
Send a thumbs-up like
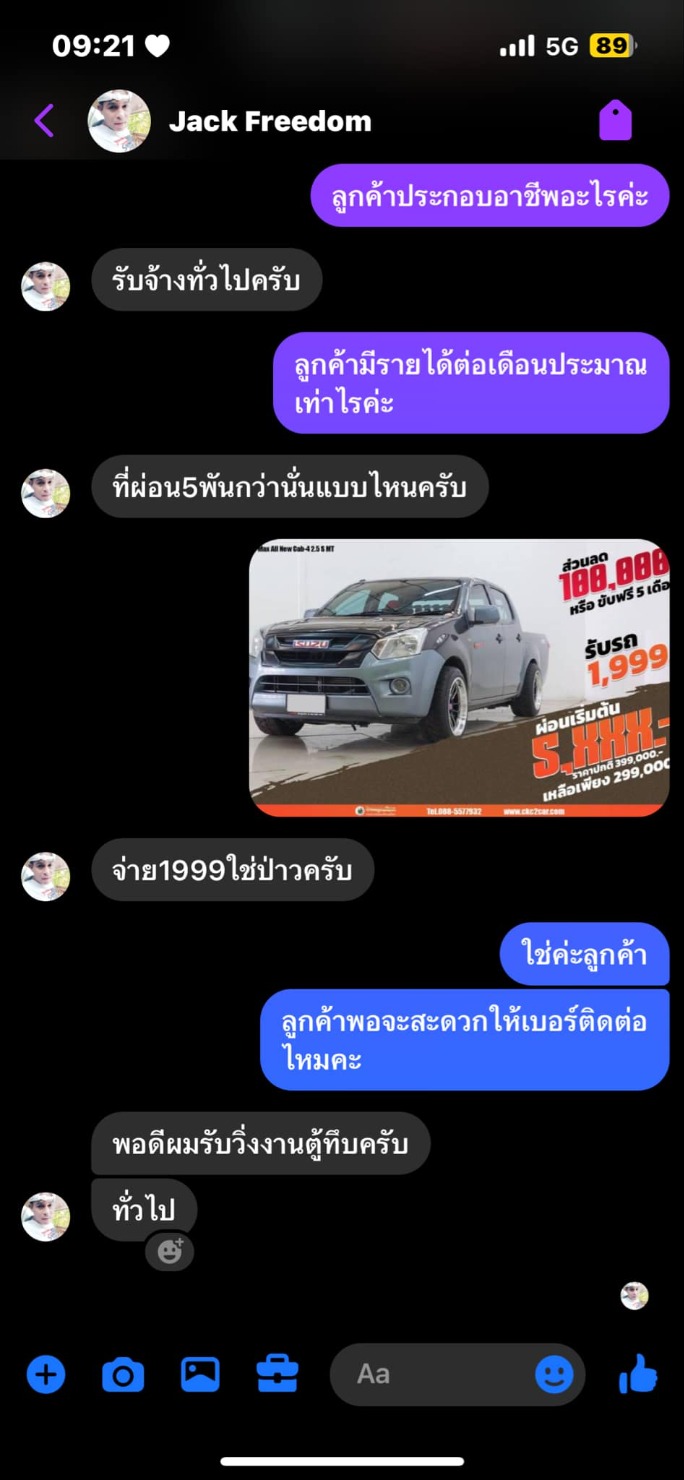point(638,1374)
